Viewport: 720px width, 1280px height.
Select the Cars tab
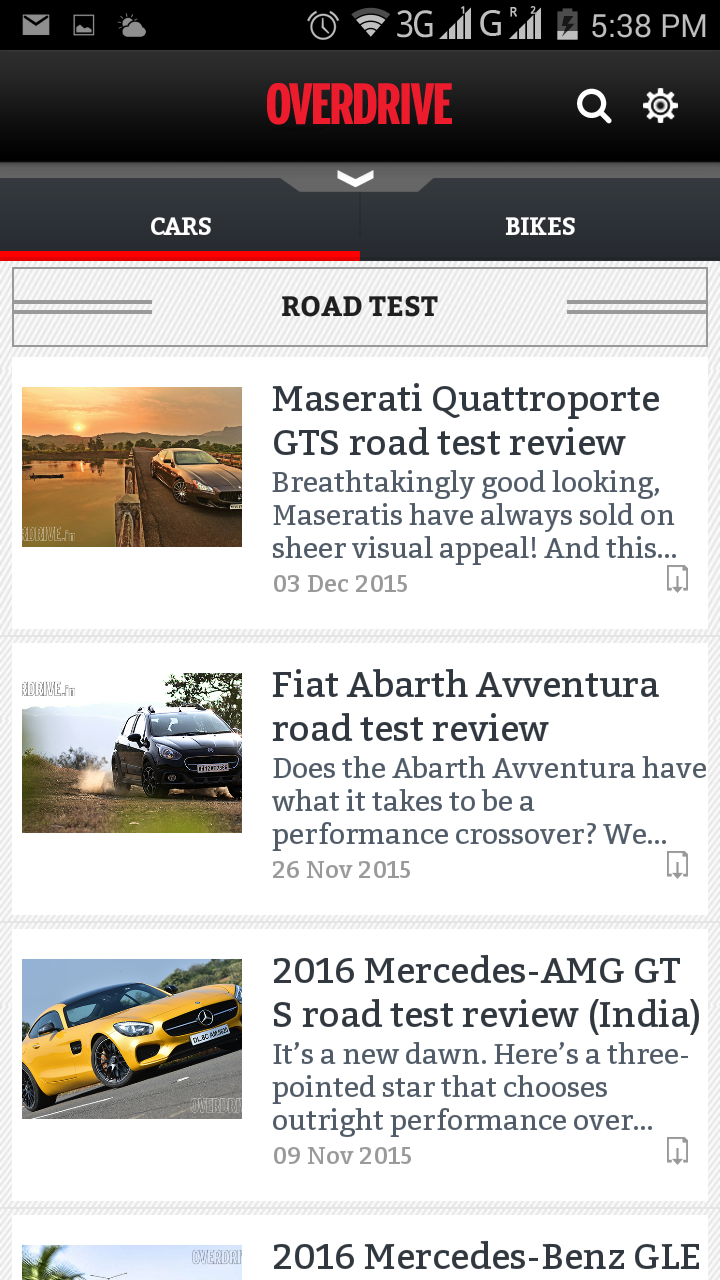pyautogui.click(x=180, y=226)
